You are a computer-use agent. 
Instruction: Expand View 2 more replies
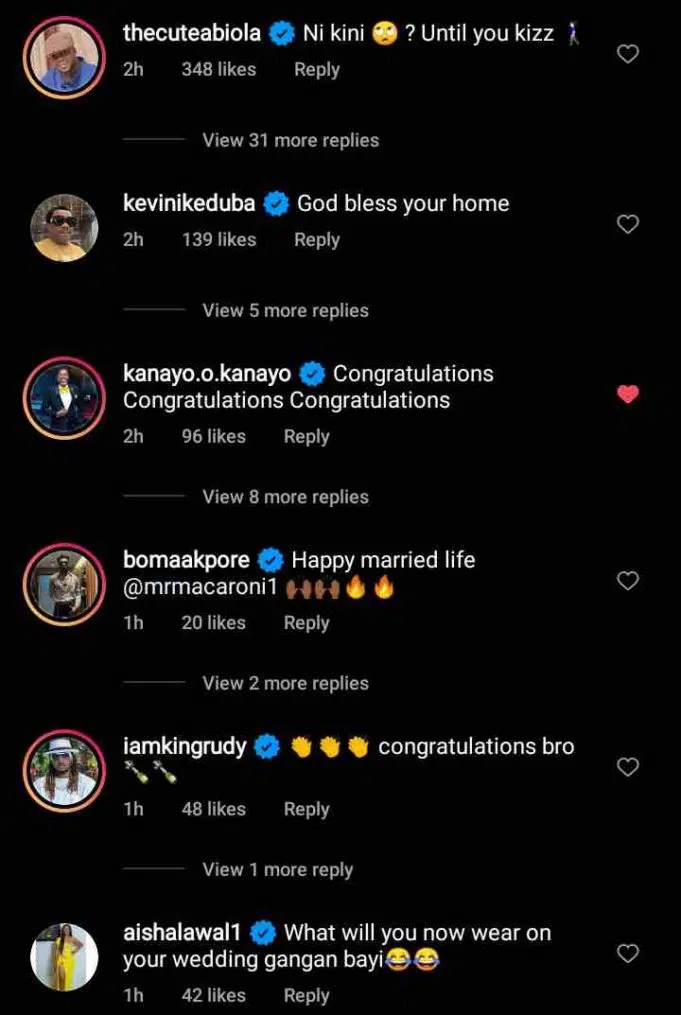[285, 684]
